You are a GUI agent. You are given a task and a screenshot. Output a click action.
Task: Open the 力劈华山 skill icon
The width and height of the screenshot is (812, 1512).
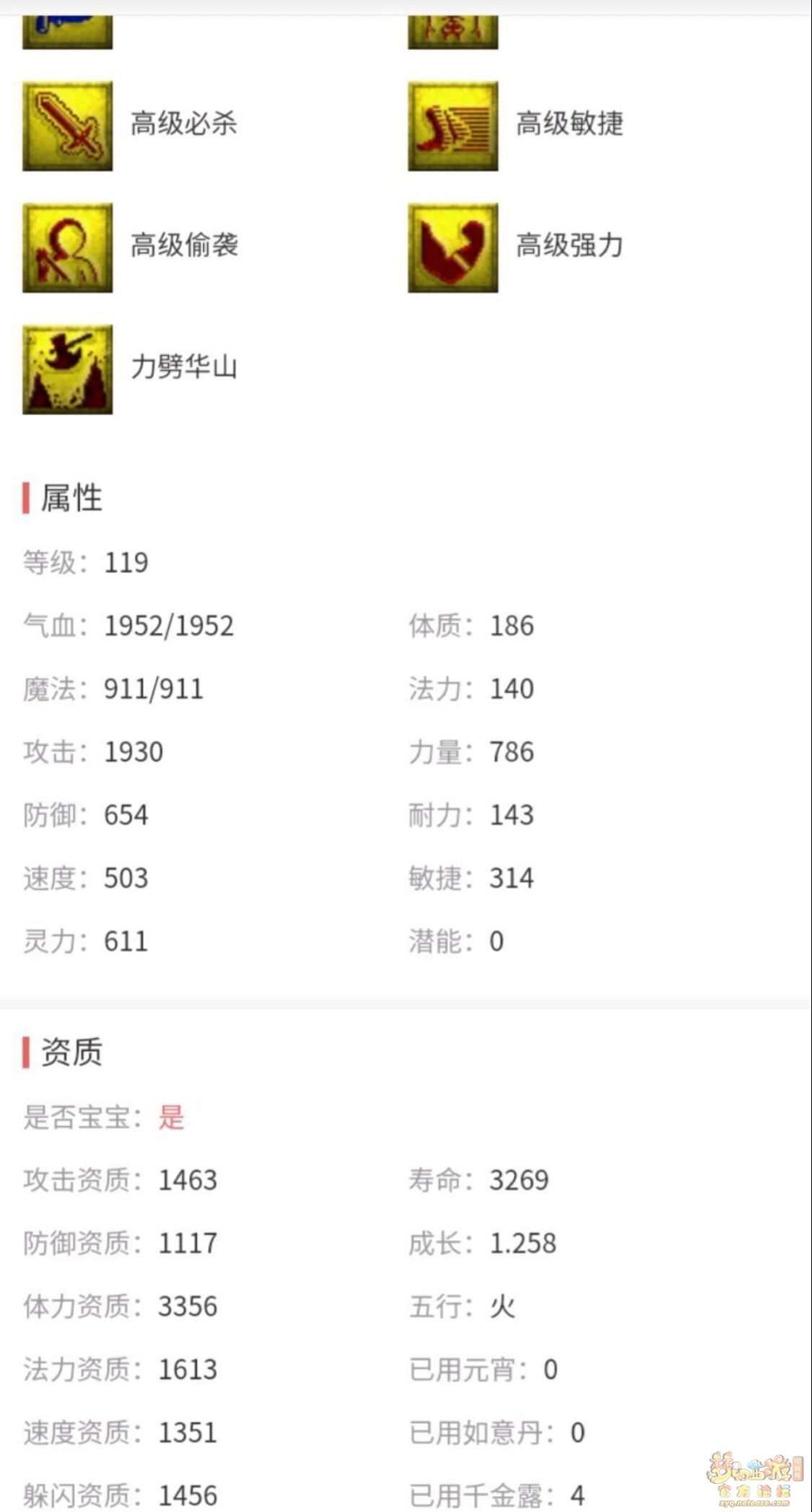point(67,370)
